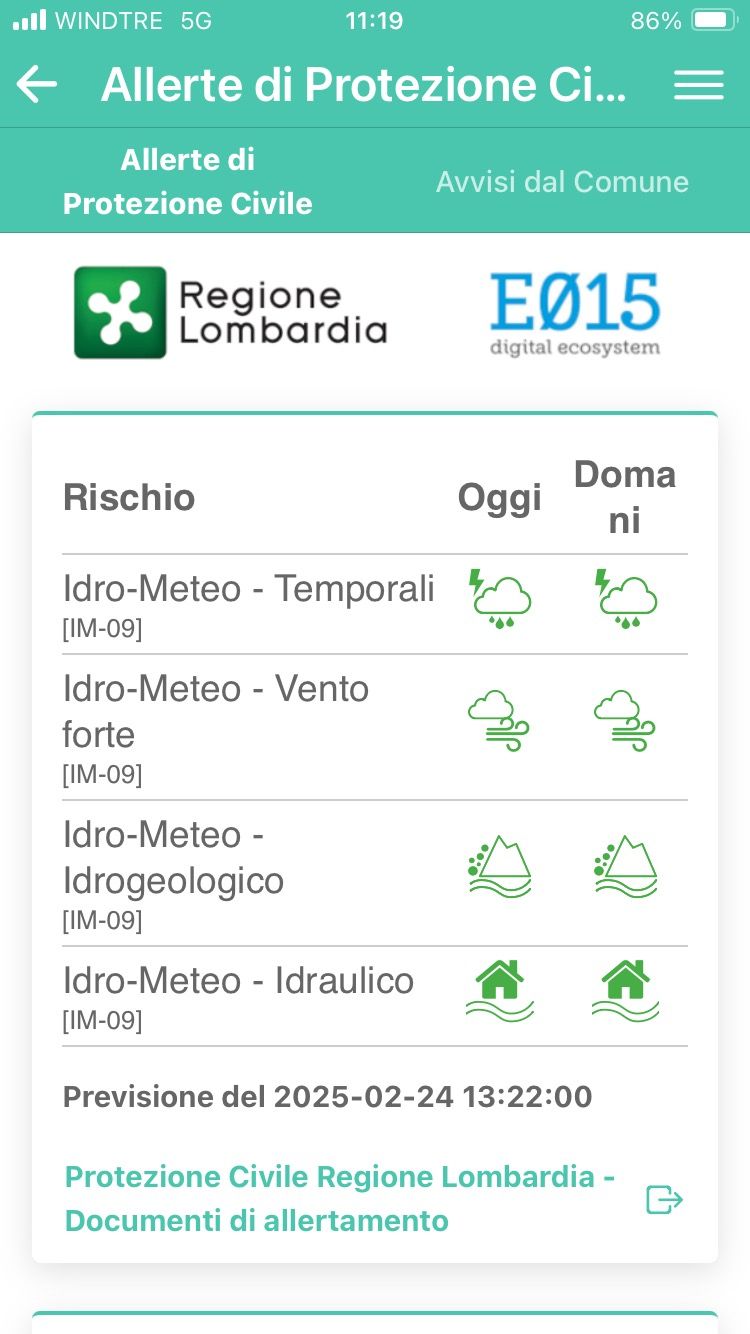The height and width of the screenshot is (1334, 750).
Task: Switch to the Avvisi dal Comune tab
Action: tap(562, 182)
